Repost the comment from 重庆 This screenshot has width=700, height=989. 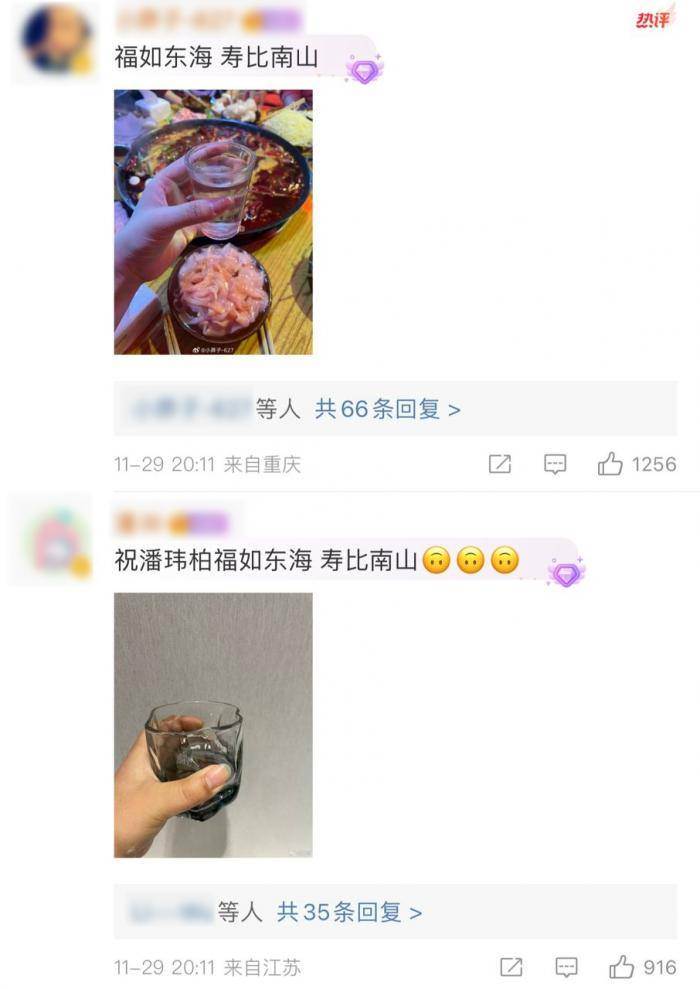(x=500, y=464)
